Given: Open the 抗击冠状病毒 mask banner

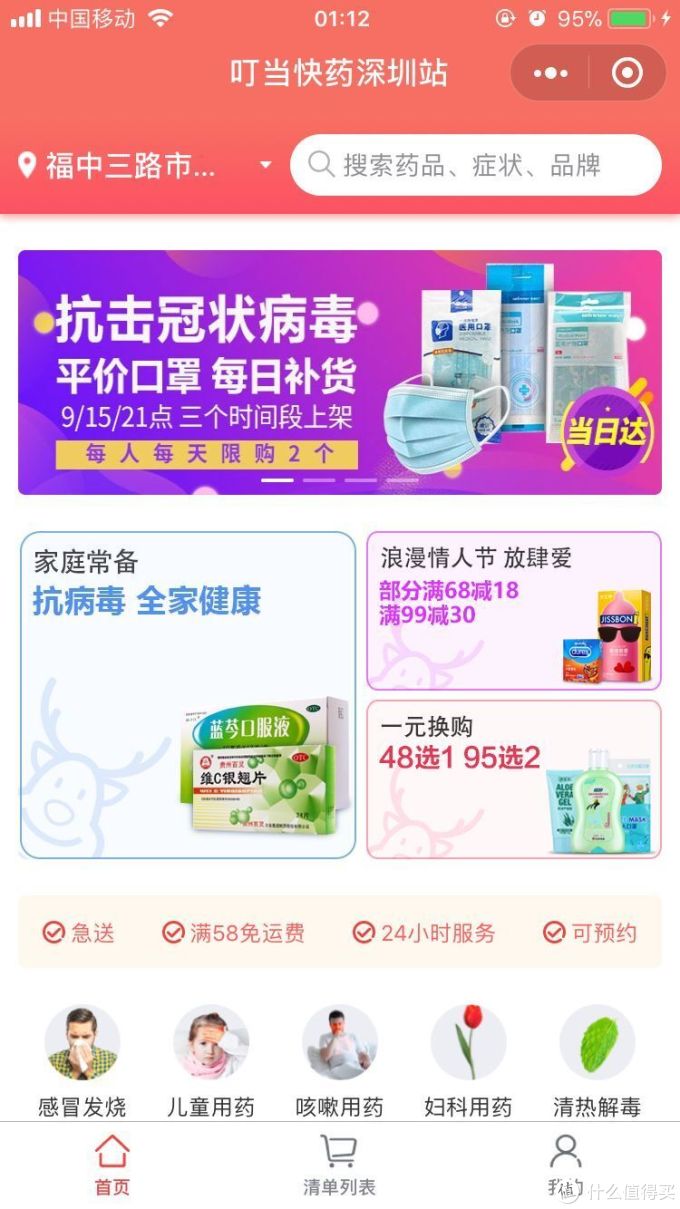Looking at the screenshot, I should click(x=340, y=372).
